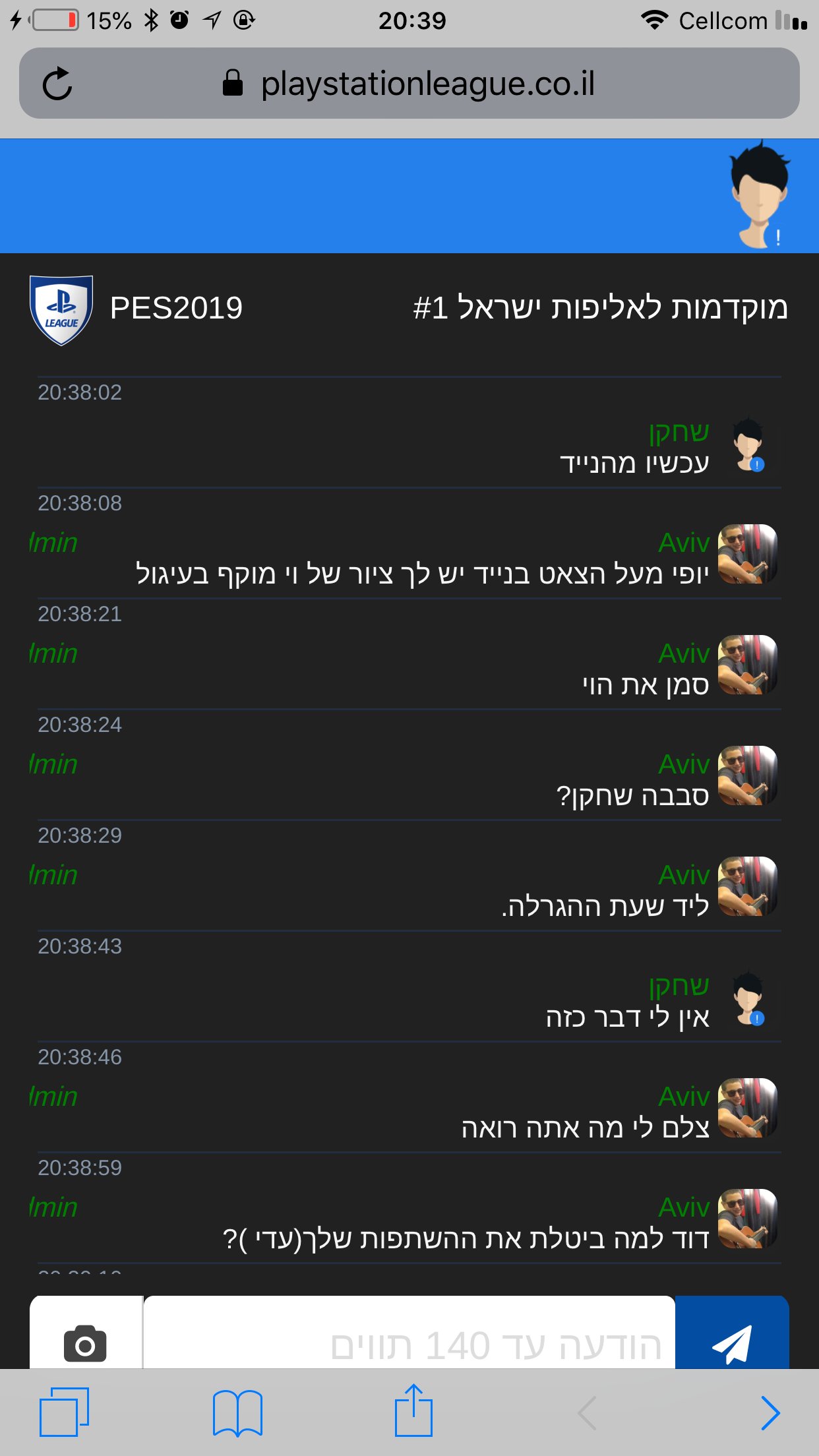The image size is (819, 1456).
Task: Tap the playstationleague.co.il address bar
Action: pyautogui.click(x=409, y=84)
